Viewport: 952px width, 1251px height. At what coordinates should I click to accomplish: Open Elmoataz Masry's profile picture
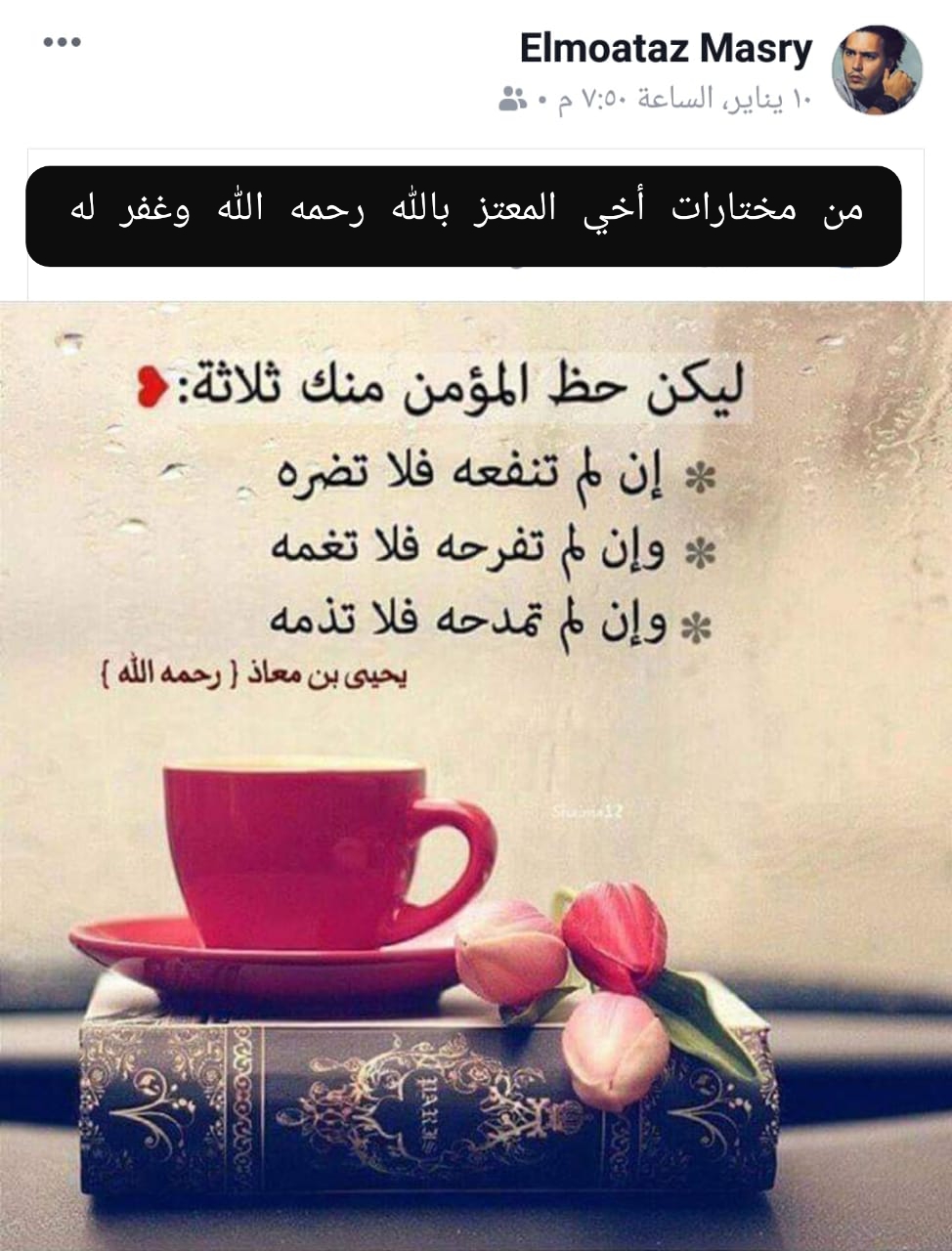(x=876, y=70)
